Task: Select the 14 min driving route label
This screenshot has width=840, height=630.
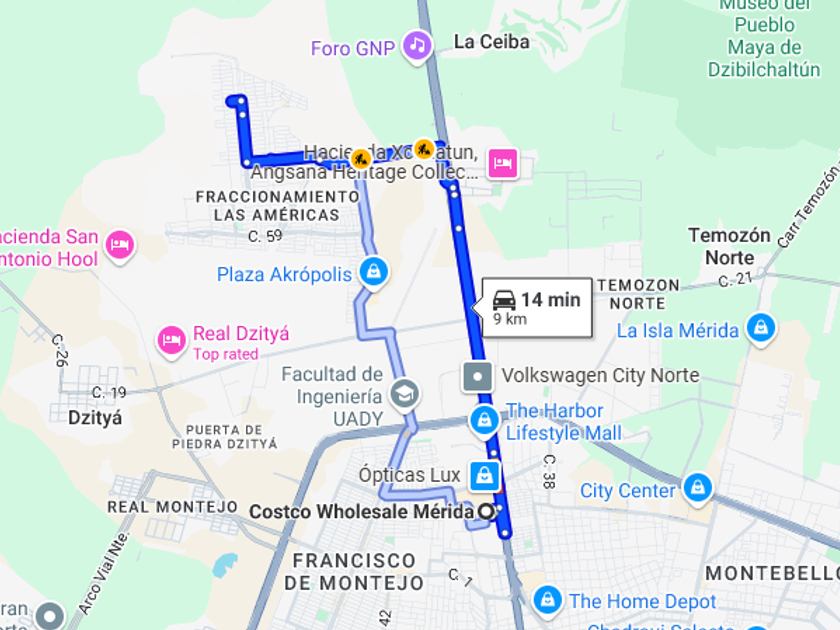Action: click(536, 308)
